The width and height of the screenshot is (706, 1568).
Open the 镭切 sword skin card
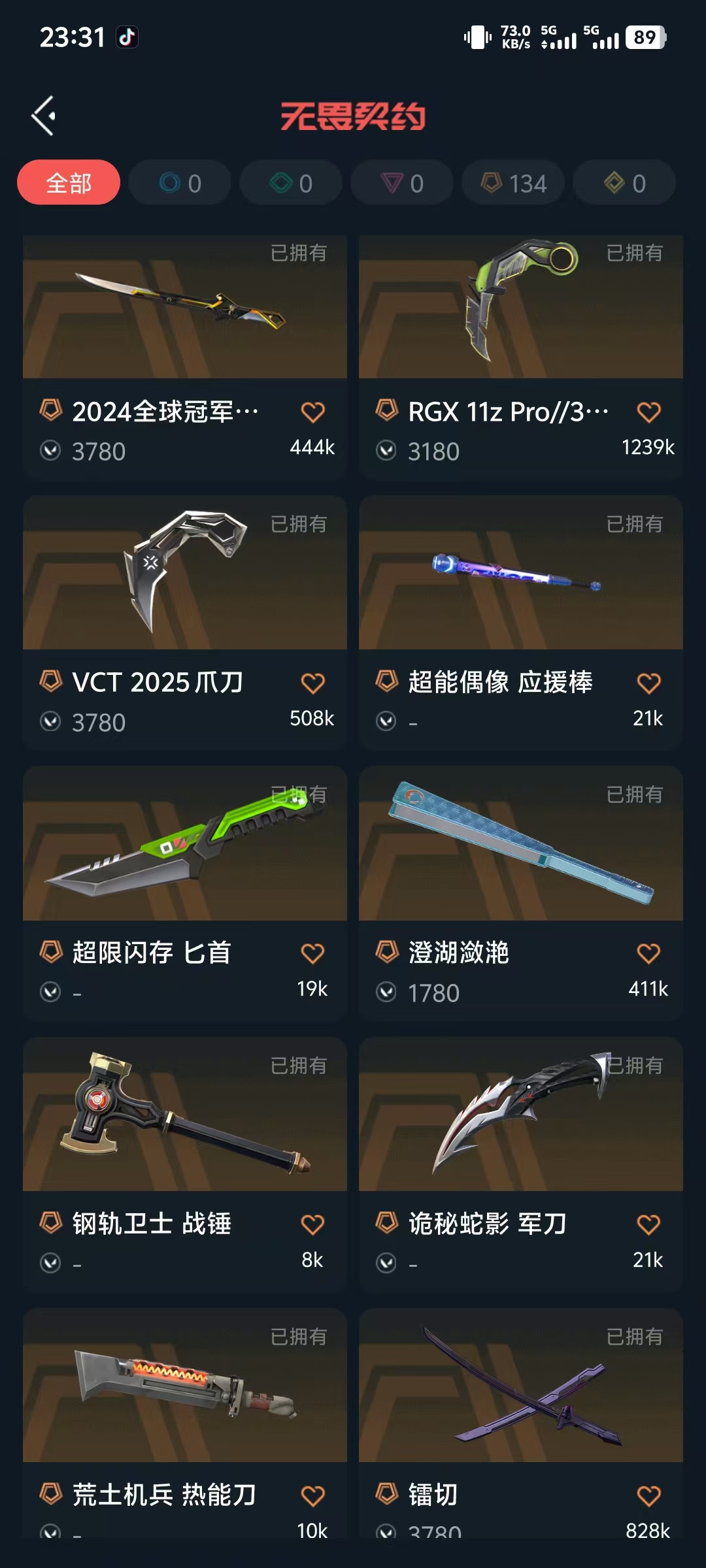[x=521, y=1424]
